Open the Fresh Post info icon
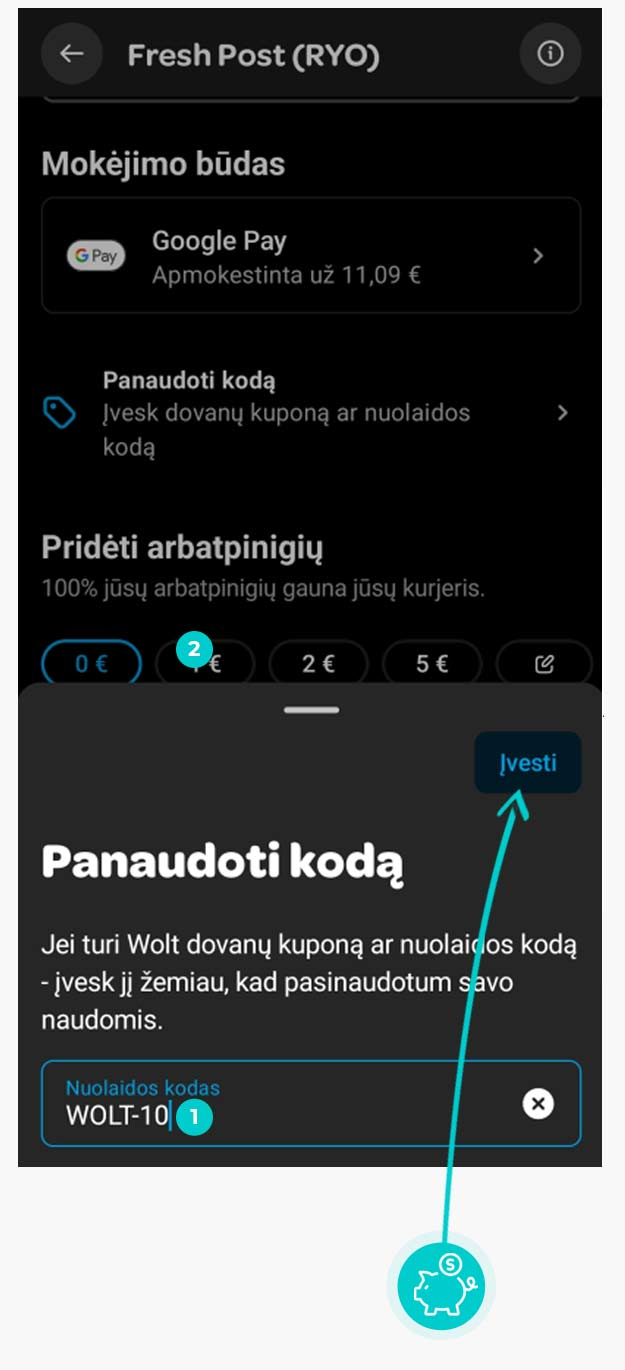 [x=550, y=54]
